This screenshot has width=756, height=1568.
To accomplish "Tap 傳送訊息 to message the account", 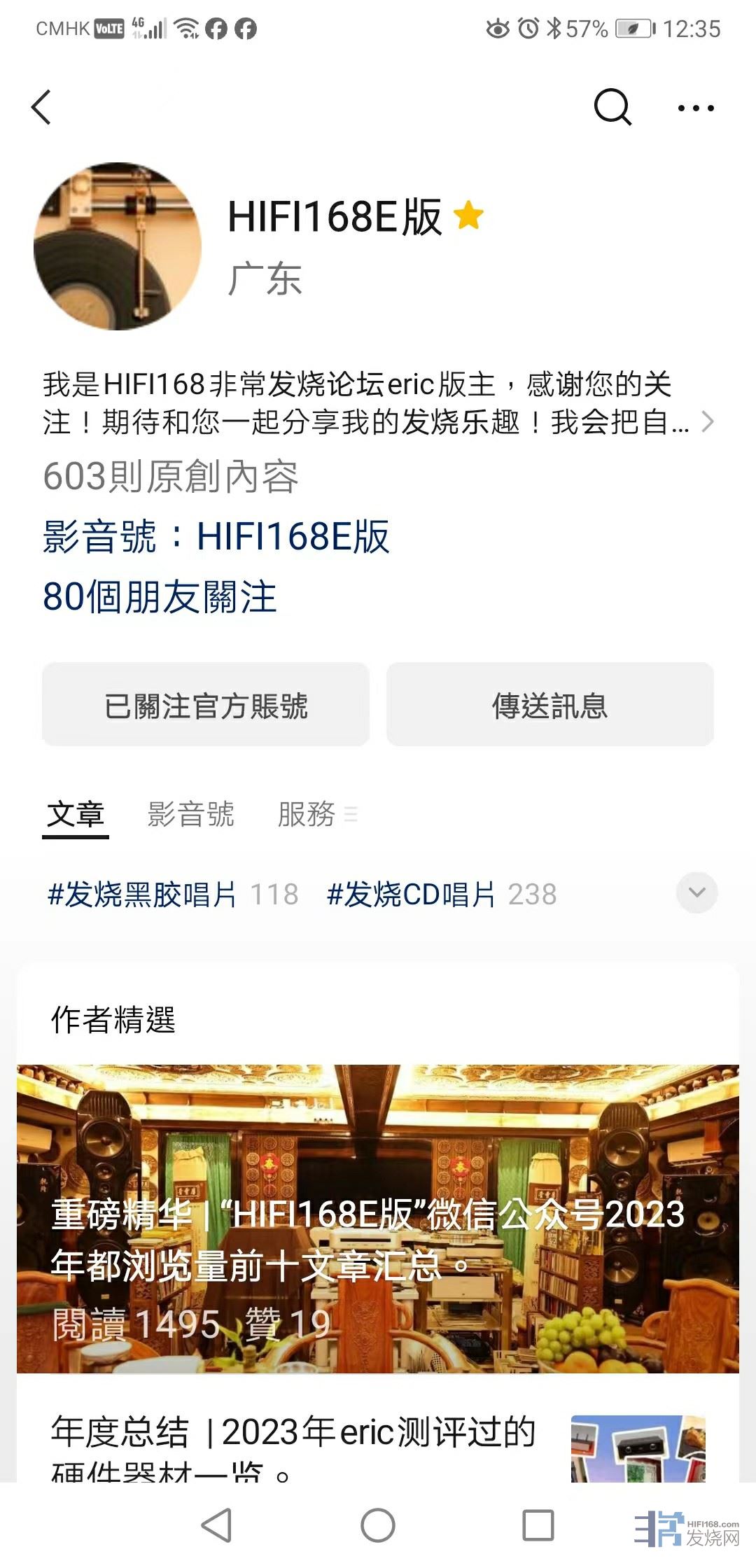I will point(550,705).
